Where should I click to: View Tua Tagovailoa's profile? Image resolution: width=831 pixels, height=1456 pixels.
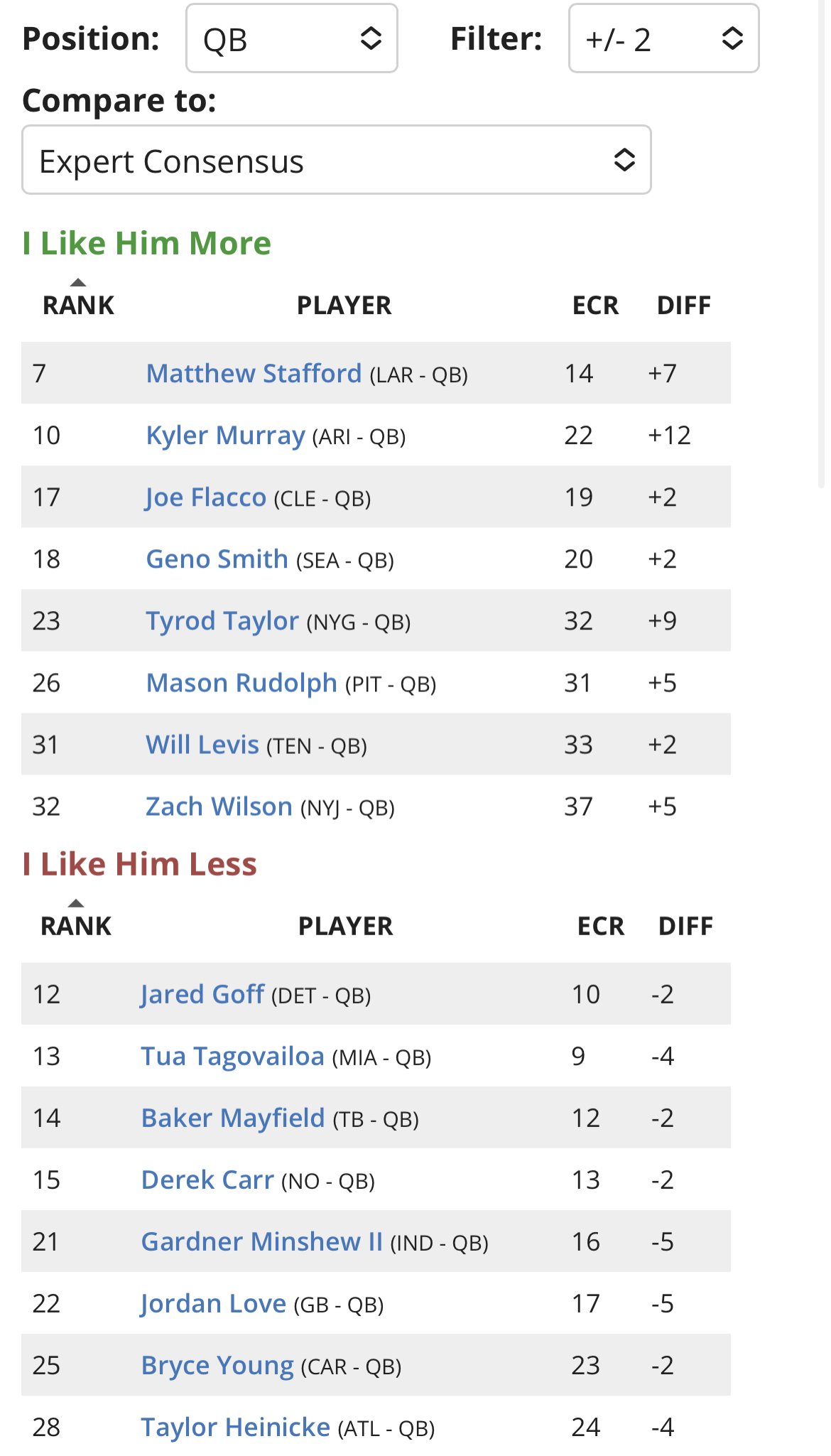232,1055
